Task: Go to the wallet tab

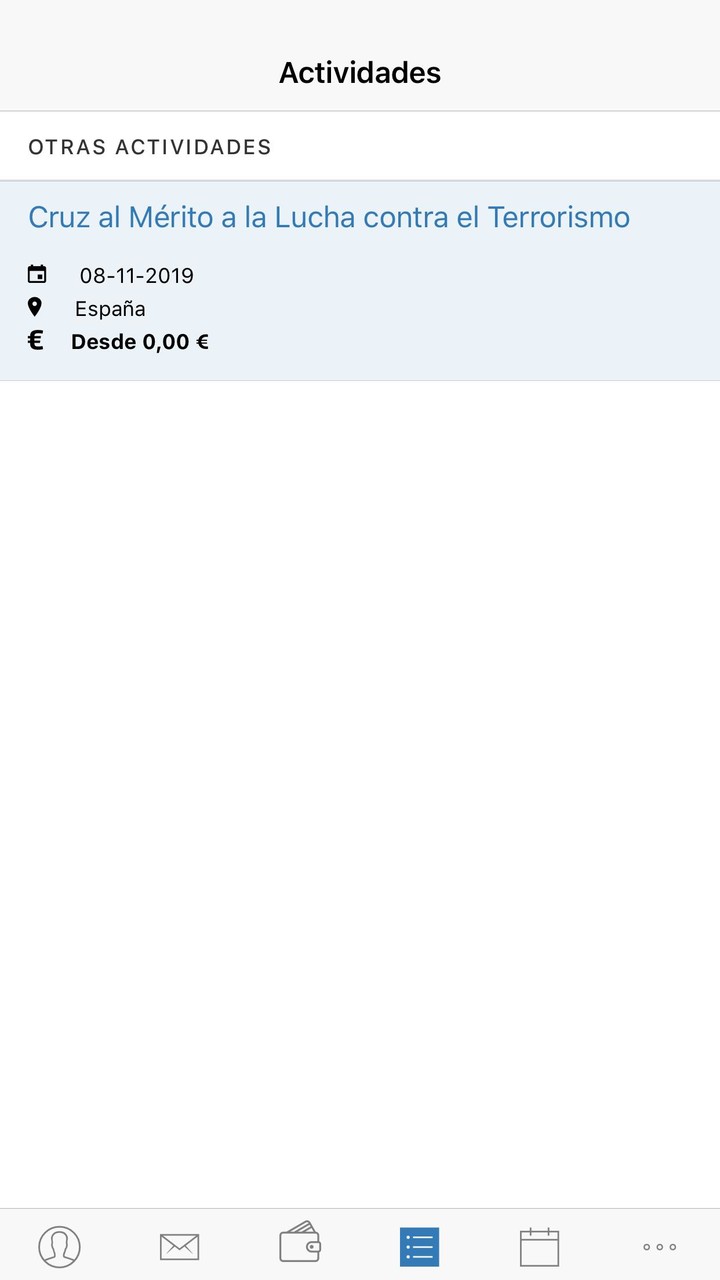Action: coord(300,1244)
